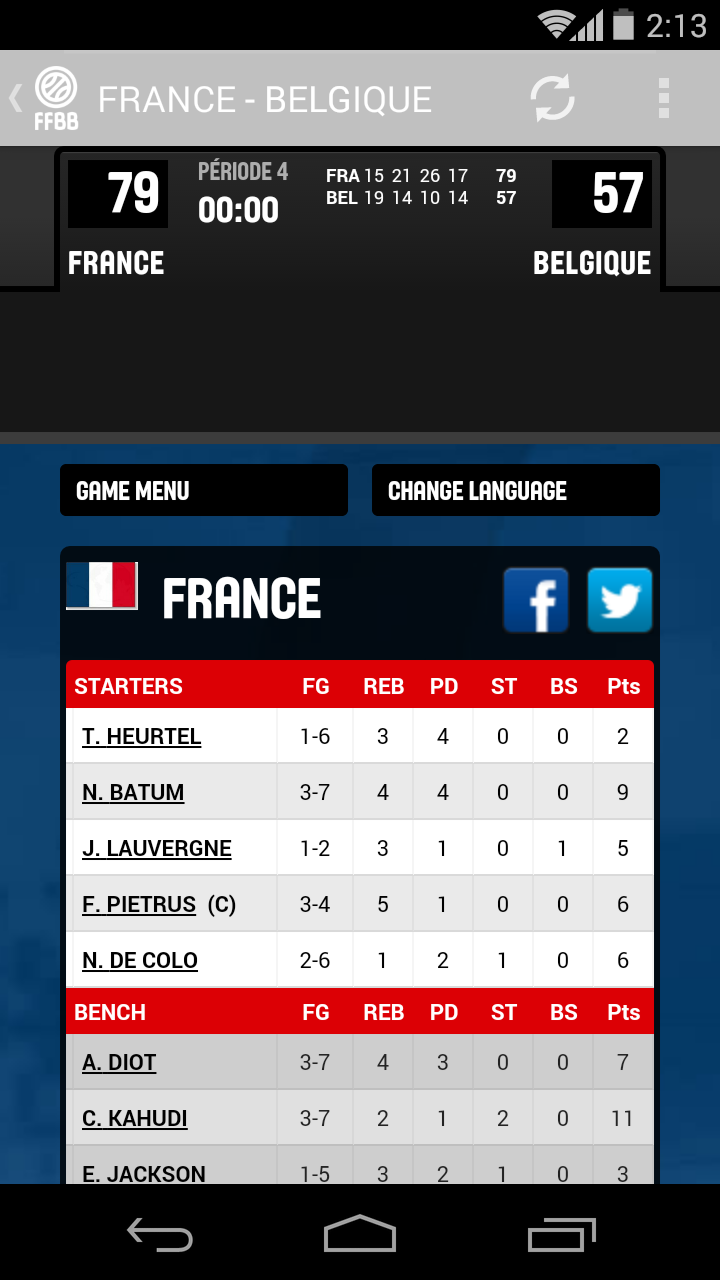Select J. Lauvergne from starters

[157, 849]
